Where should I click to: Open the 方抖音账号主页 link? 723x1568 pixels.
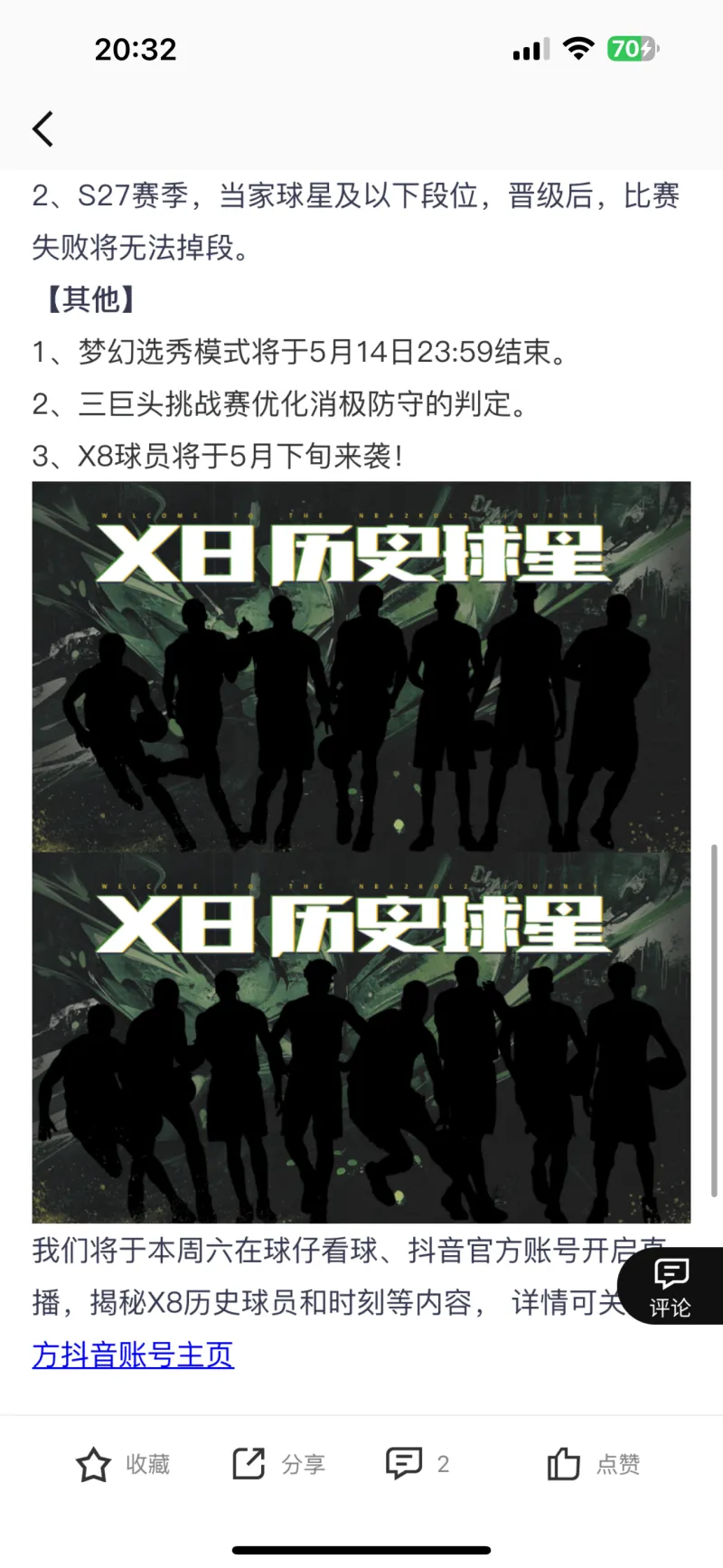pyautogui.click(x=133, y=1355)
